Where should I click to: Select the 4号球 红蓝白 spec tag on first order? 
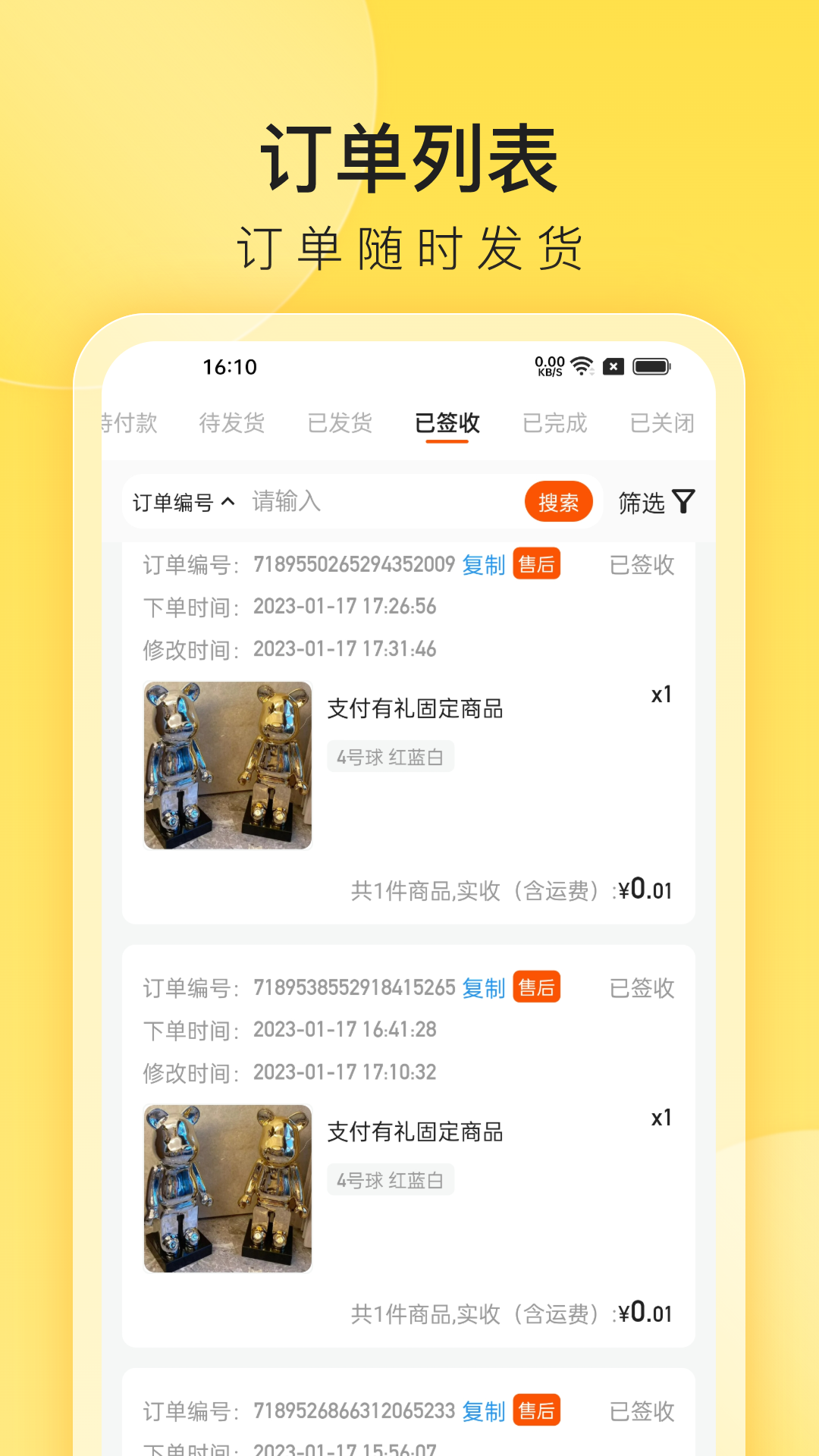(391, 755)
